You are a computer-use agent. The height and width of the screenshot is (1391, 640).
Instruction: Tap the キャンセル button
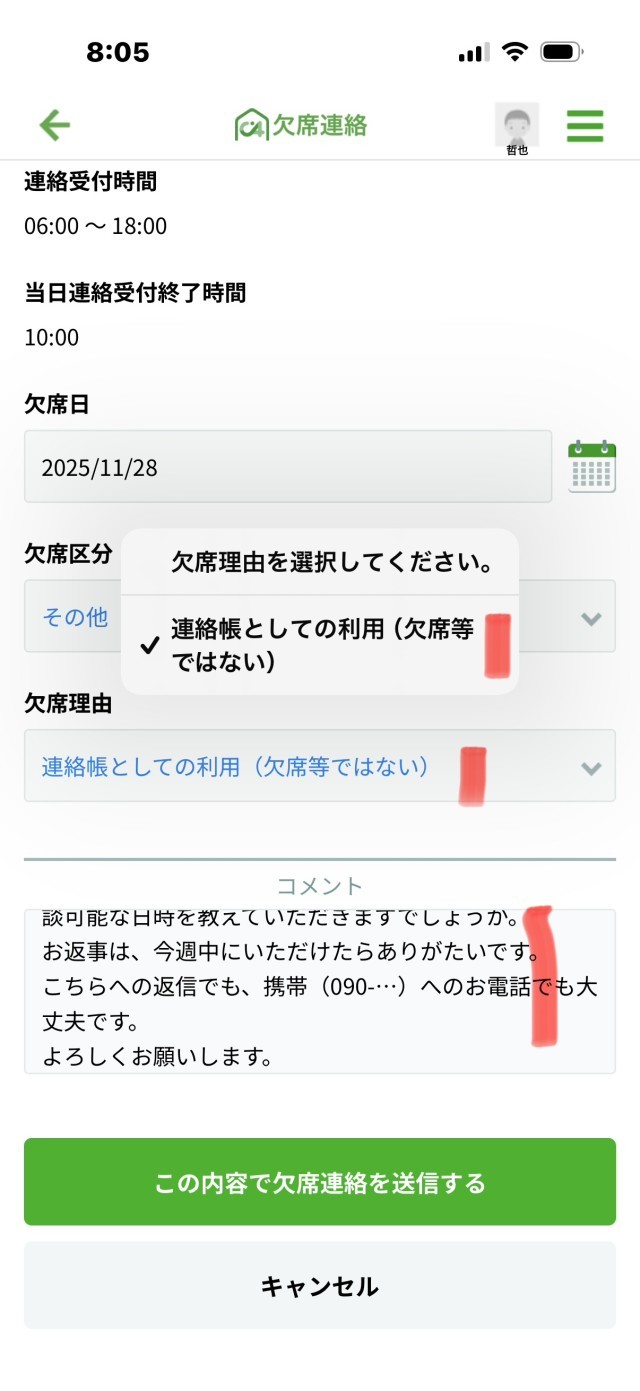320,1286
